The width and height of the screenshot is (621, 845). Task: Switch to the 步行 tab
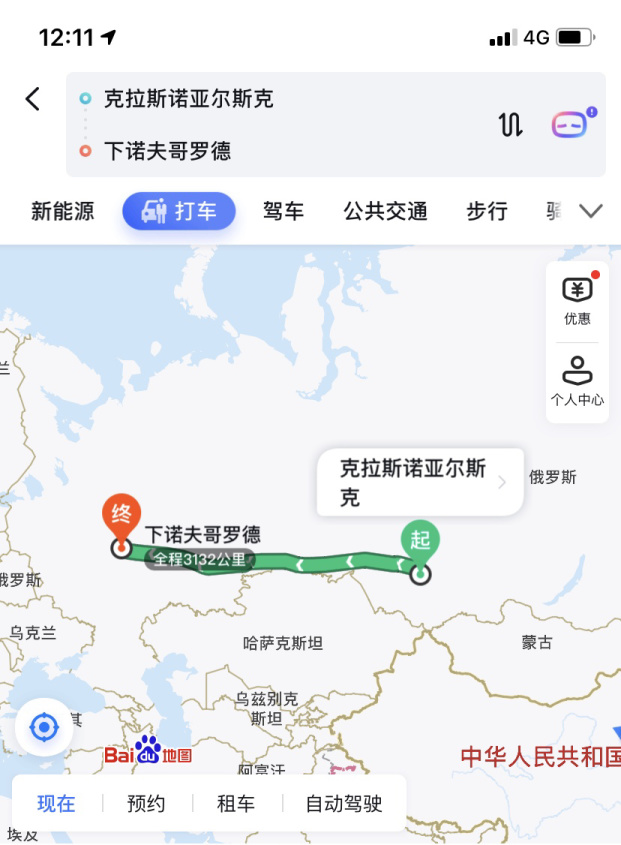487,211
